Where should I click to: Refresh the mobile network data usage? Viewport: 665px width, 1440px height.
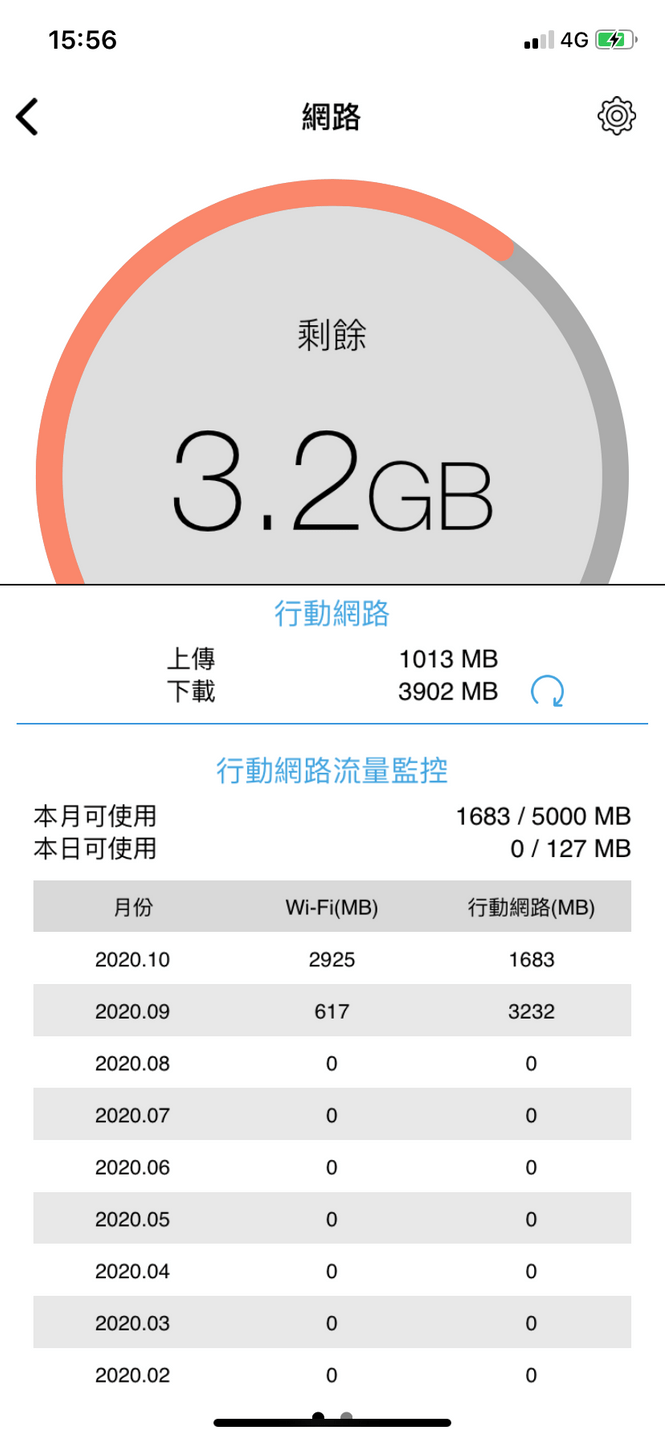(x=547, y=691)
